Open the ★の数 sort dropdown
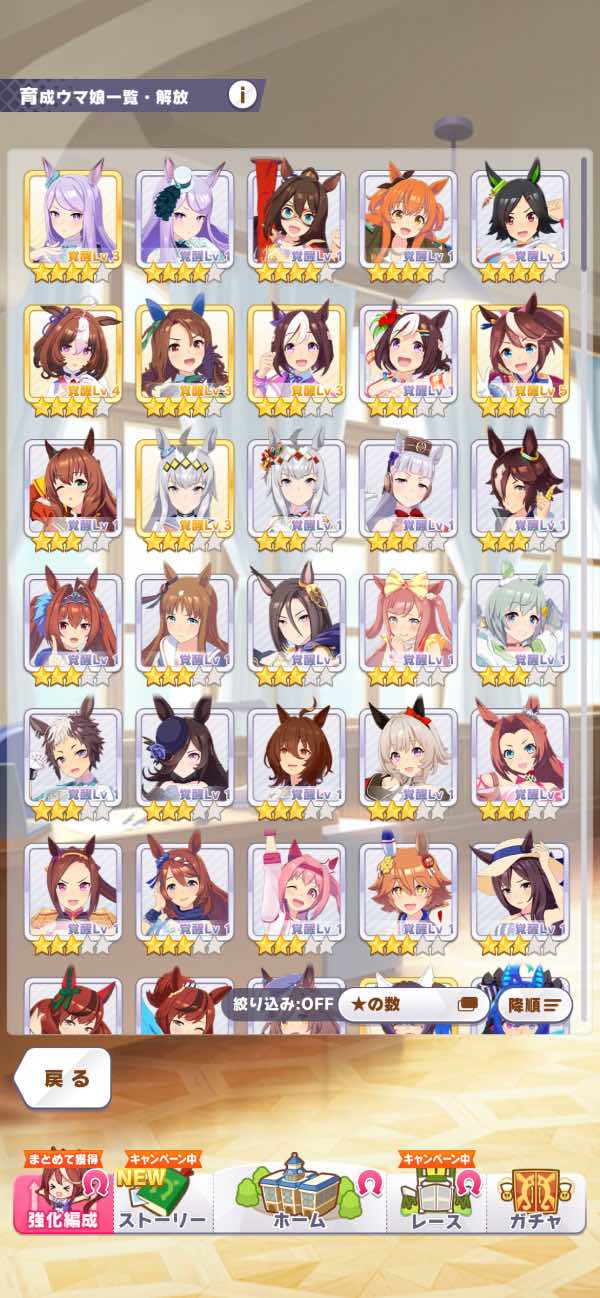The height and width of the screenshot is (1298, 600). pos(411,1004)
